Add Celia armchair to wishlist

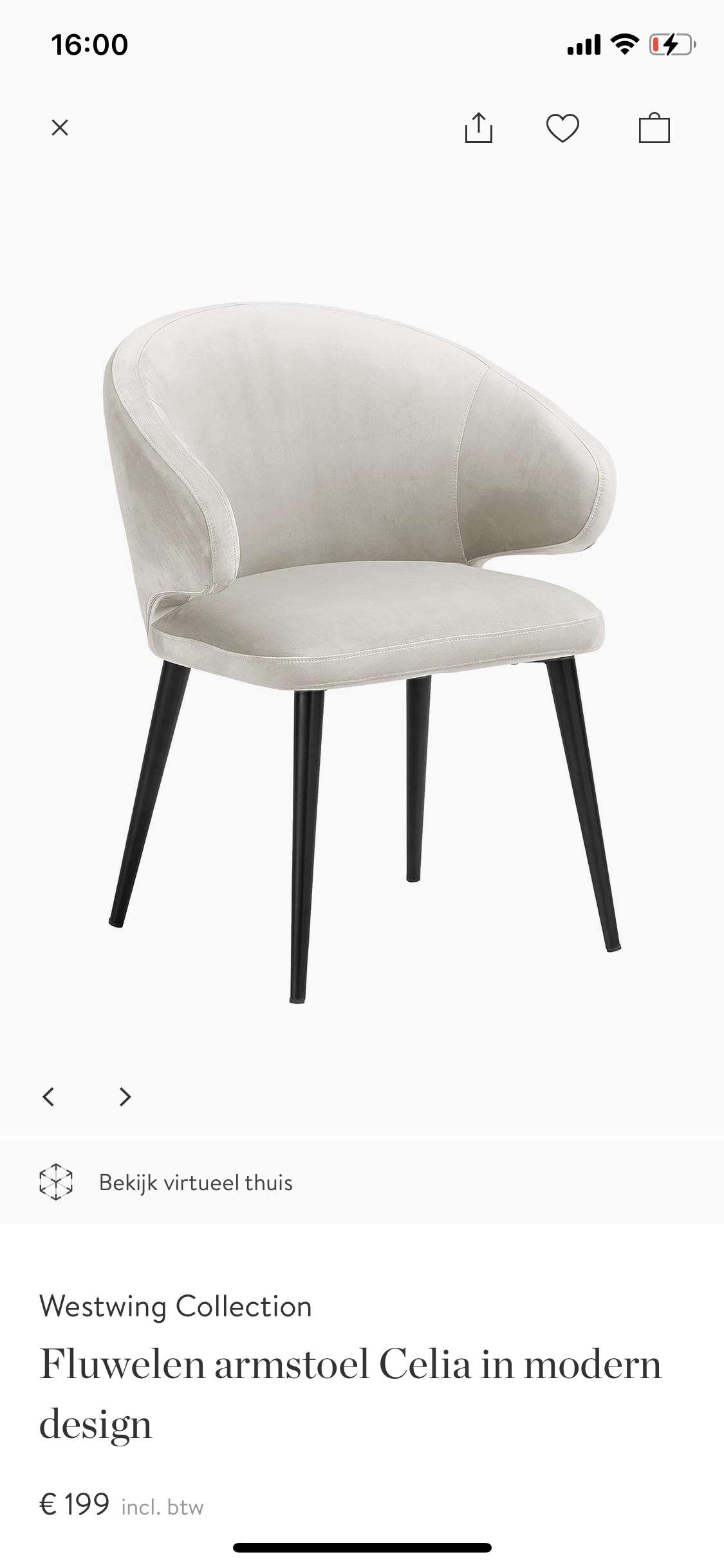562,128
